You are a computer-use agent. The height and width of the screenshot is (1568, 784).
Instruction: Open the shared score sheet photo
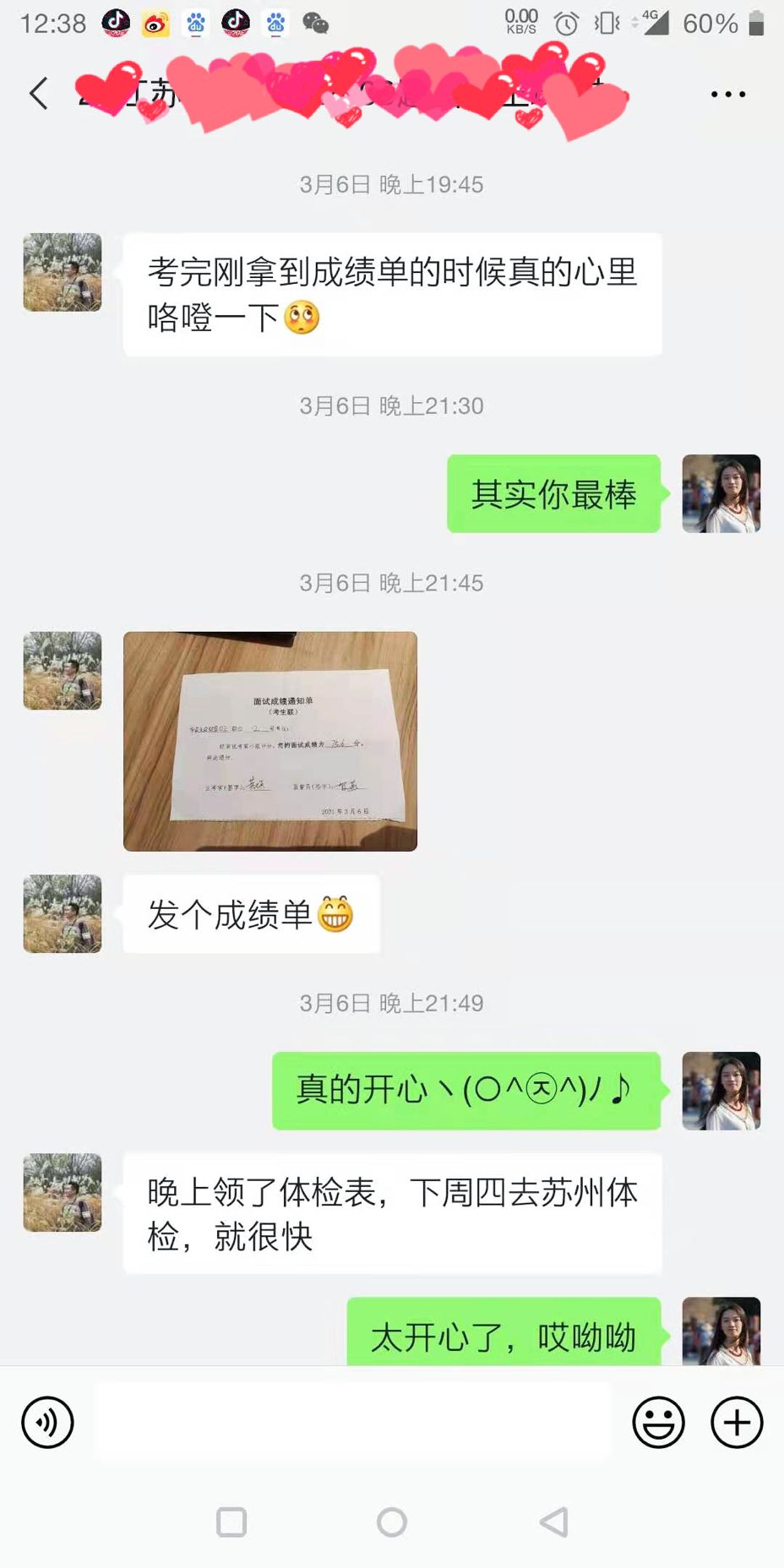coord(270,741)
